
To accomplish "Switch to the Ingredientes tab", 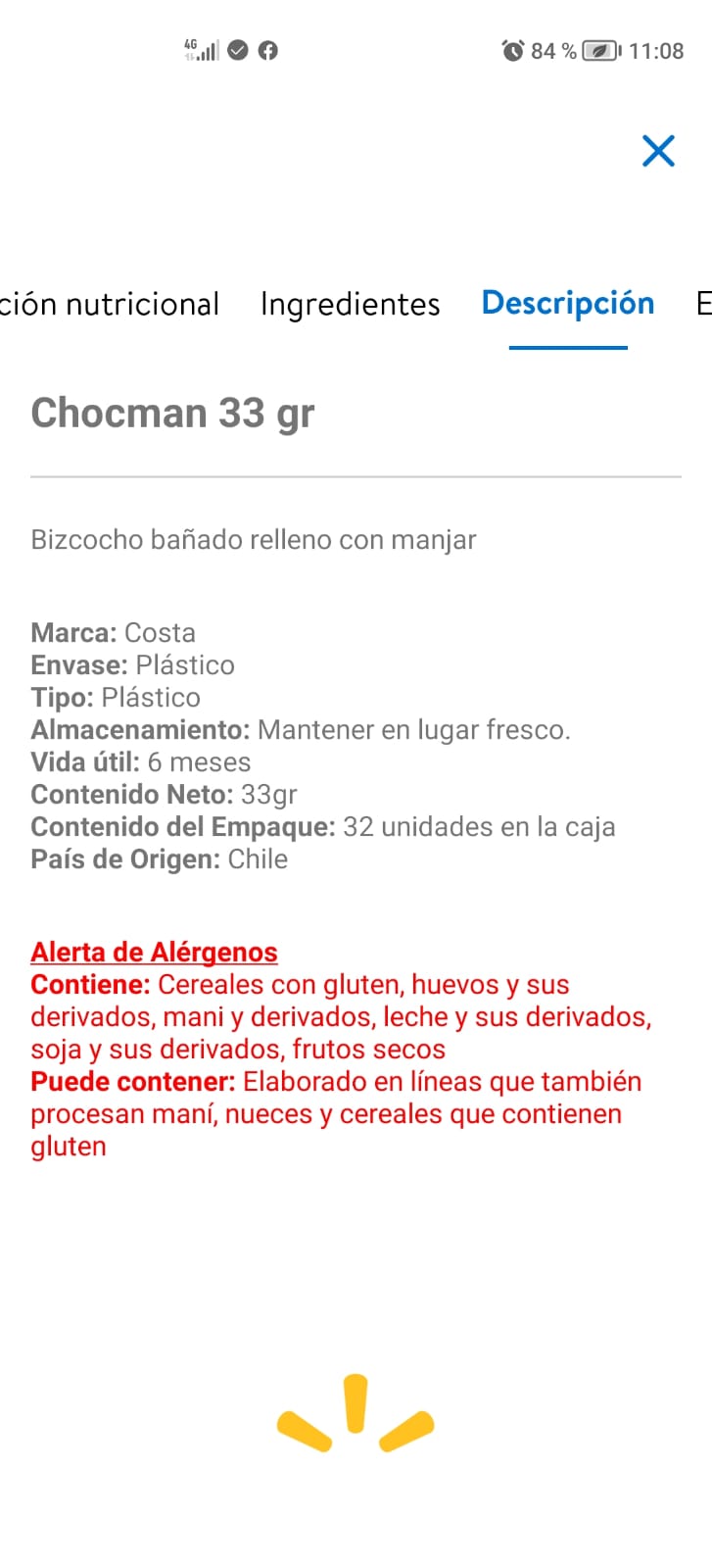I will tap(350, 305).
